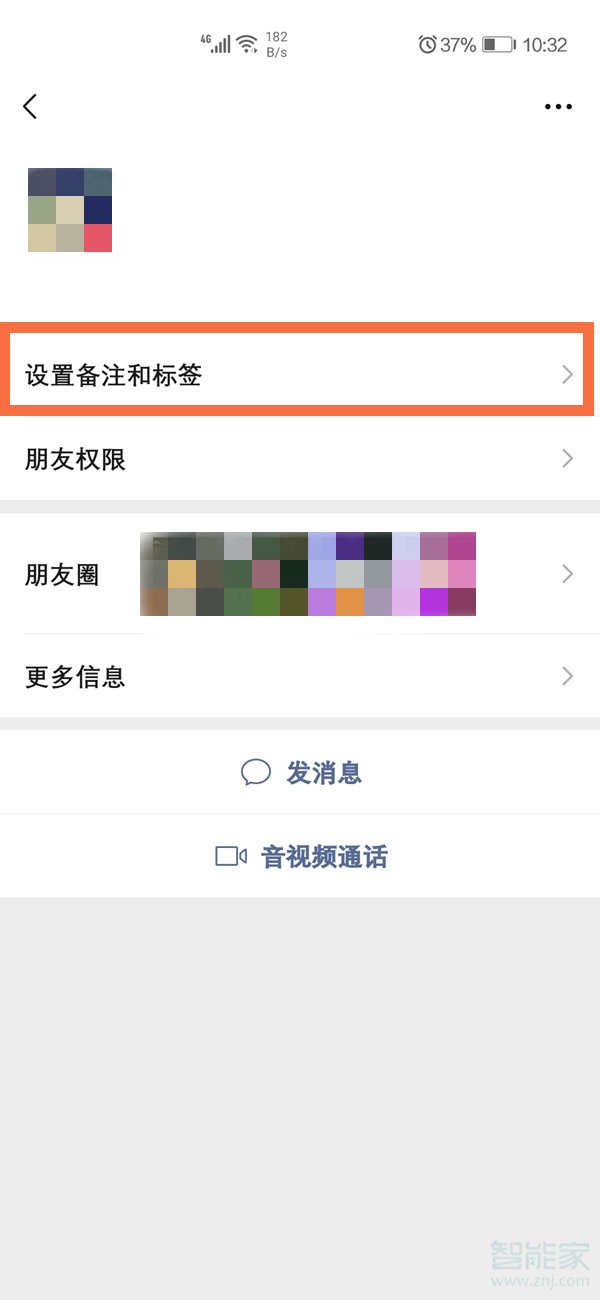Open the three-dot overflow menu
Viewport: 600px width, 1300px height.
558,107
